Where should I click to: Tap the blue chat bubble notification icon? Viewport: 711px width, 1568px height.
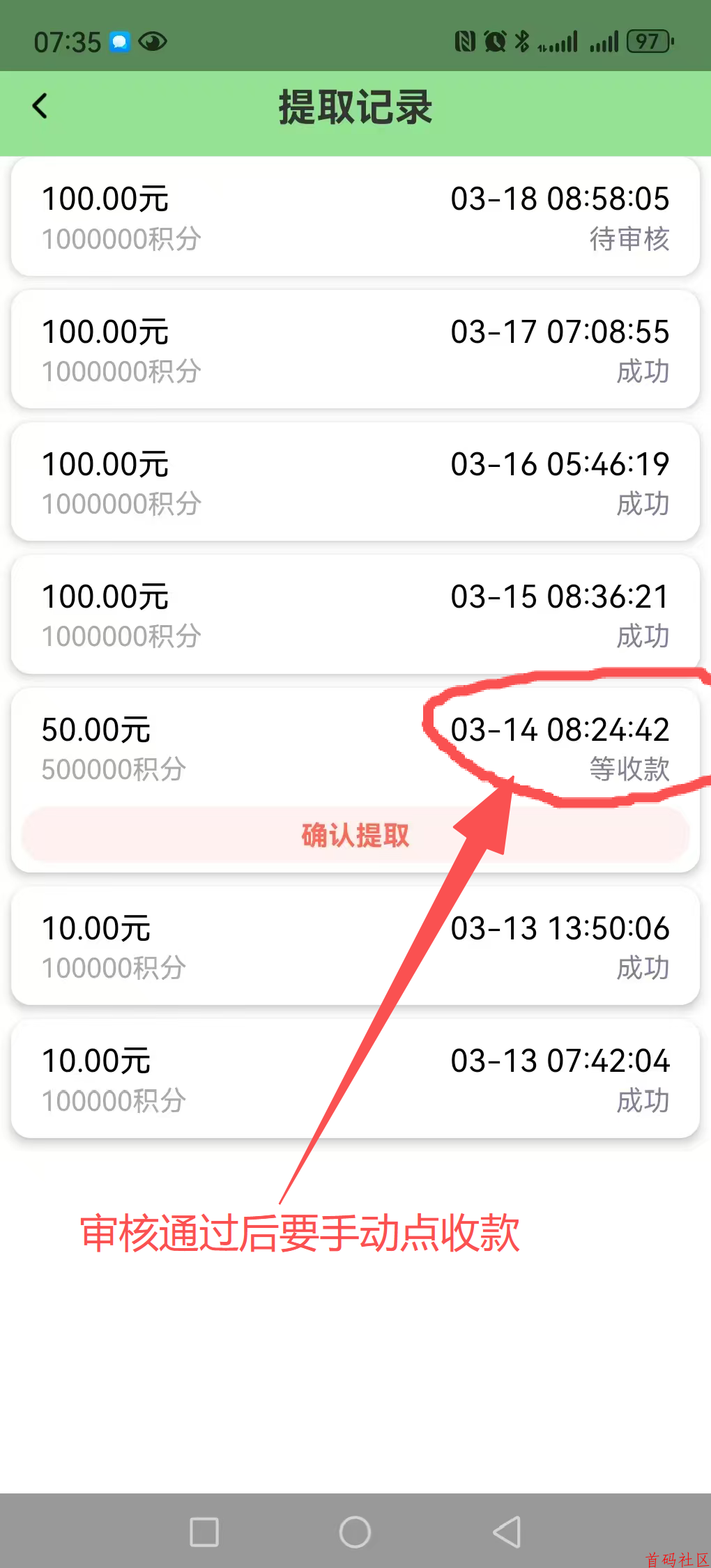tap(119, 42)
